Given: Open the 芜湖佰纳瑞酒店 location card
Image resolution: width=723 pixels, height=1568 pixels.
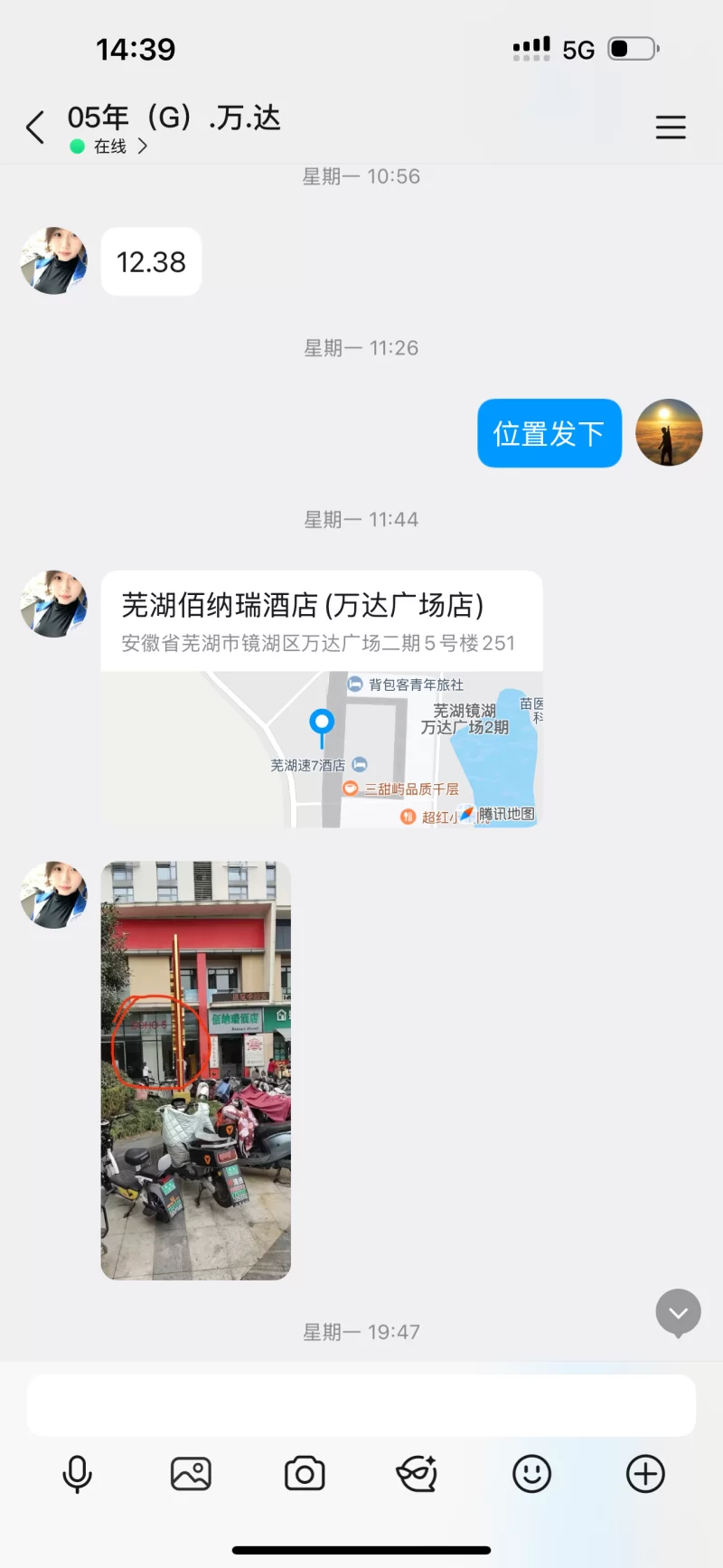Looking at the screenshot, I should (x=322, y=698).
